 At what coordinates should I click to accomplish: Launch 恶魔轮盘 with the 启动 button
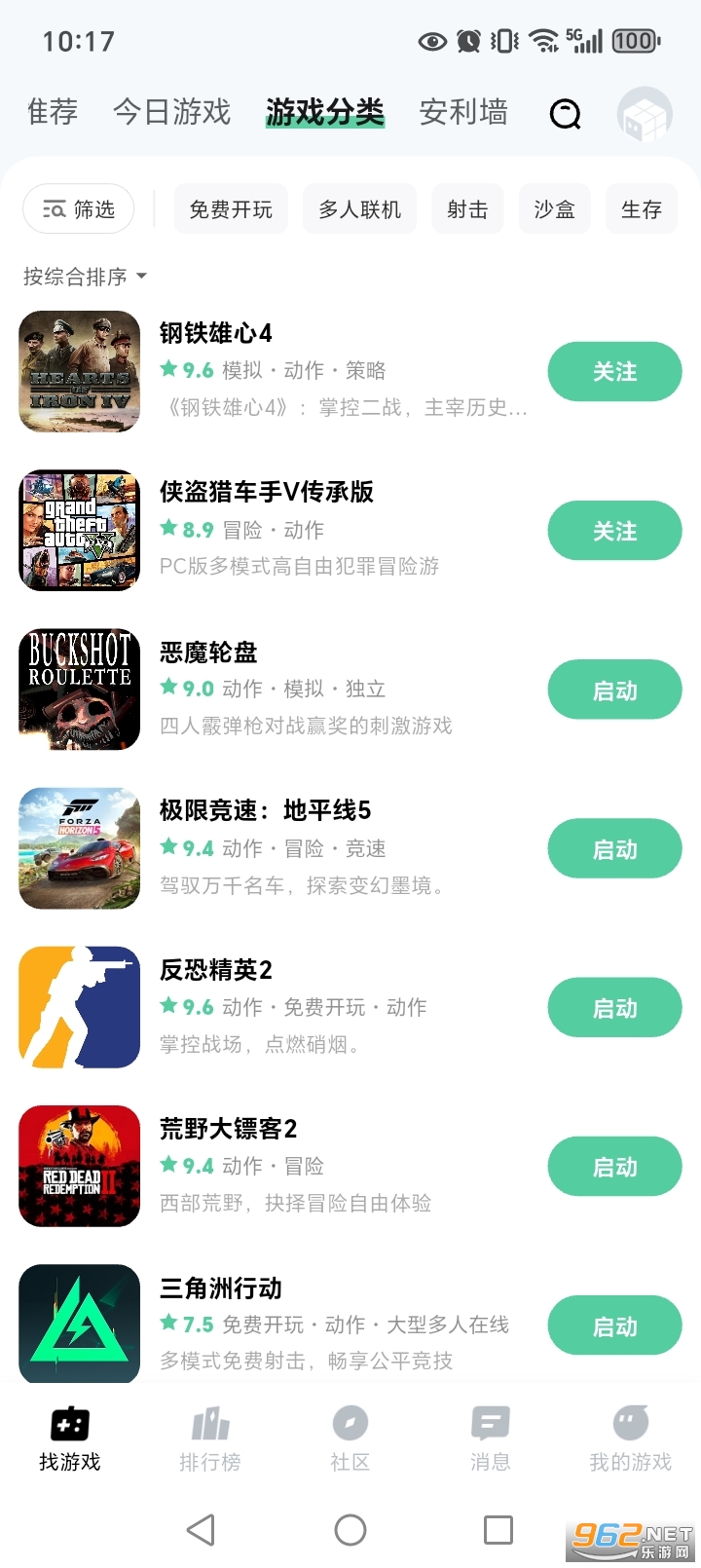tap(614, 691)
